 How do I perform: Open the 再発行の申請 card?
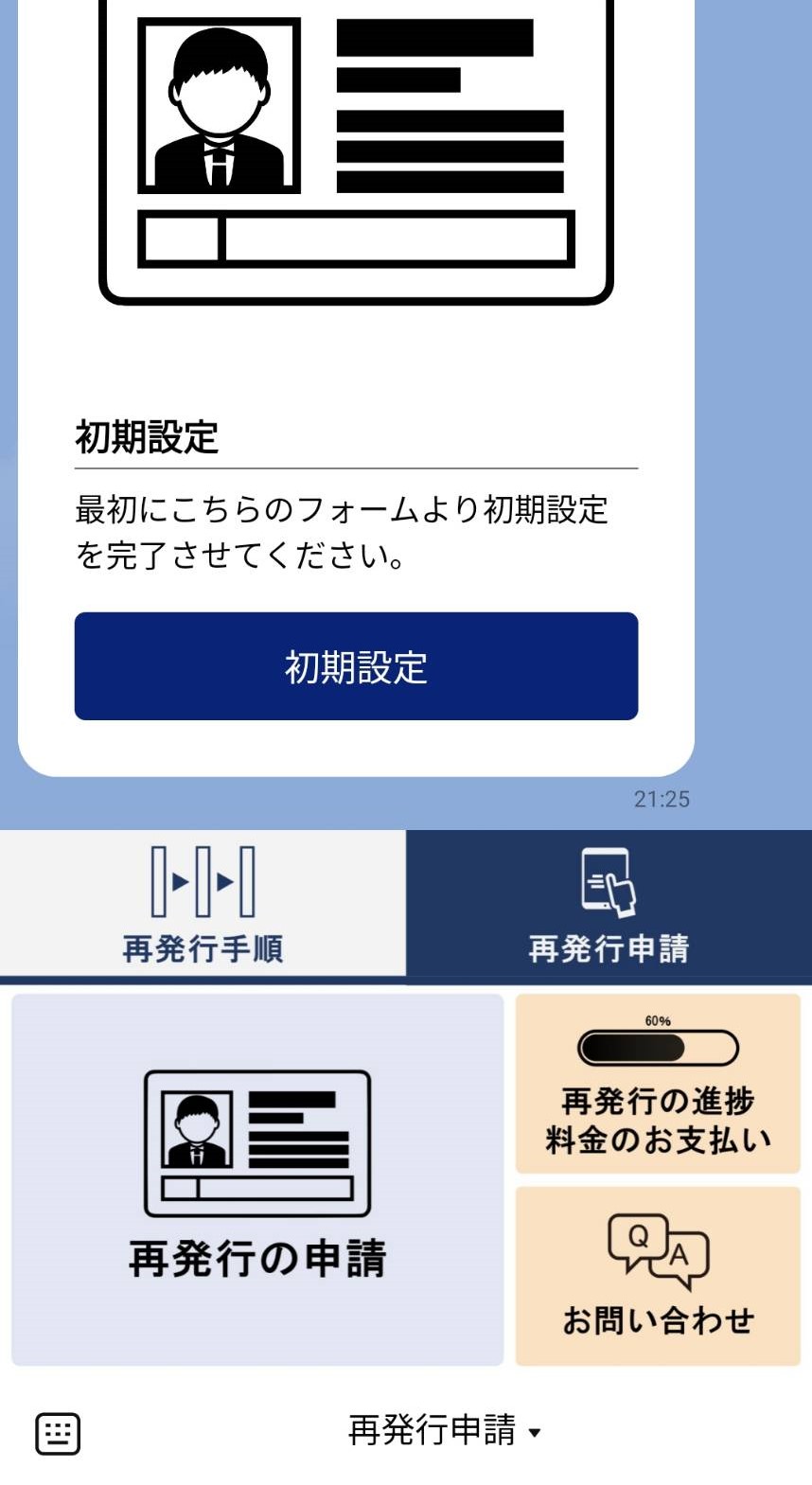point(257,1179)
